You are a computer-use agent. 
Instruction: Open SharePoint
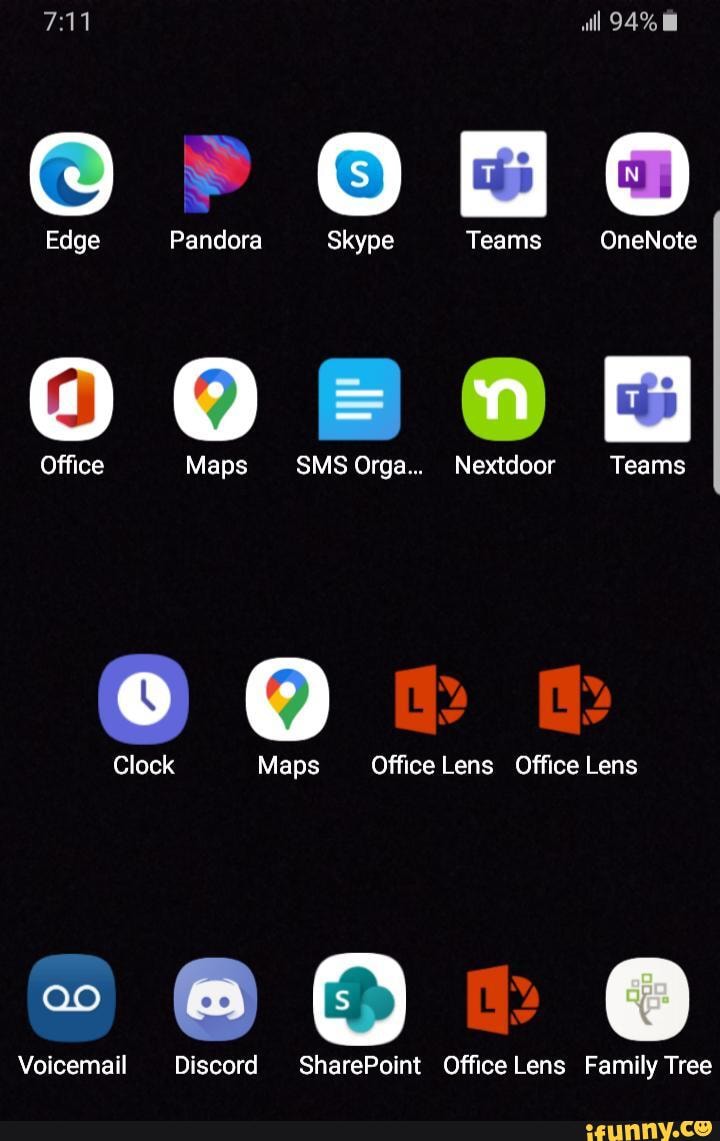pyautogui.click(x=360, y=998)
